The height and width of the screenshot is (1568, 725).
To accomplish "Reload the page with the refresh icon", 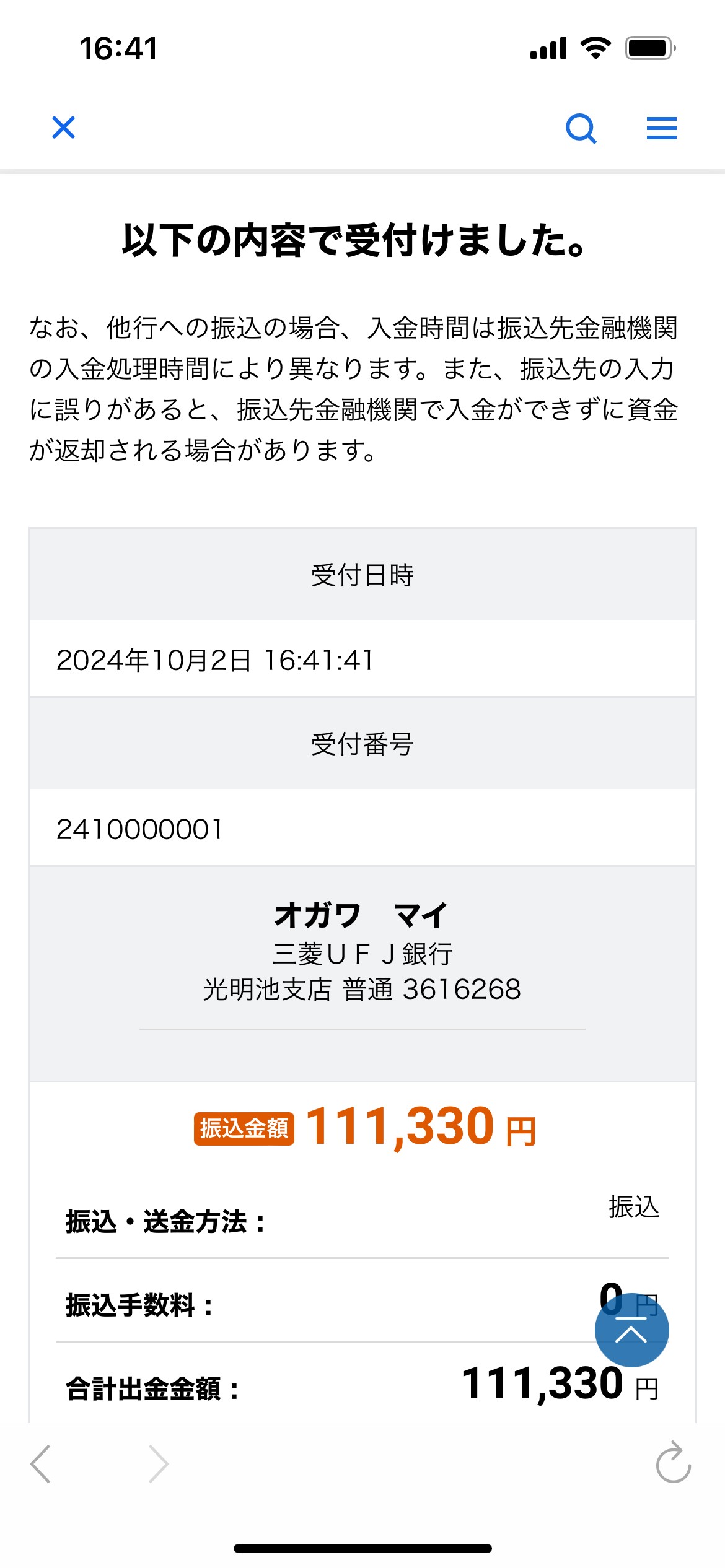I will click(x=673, y=1463).
